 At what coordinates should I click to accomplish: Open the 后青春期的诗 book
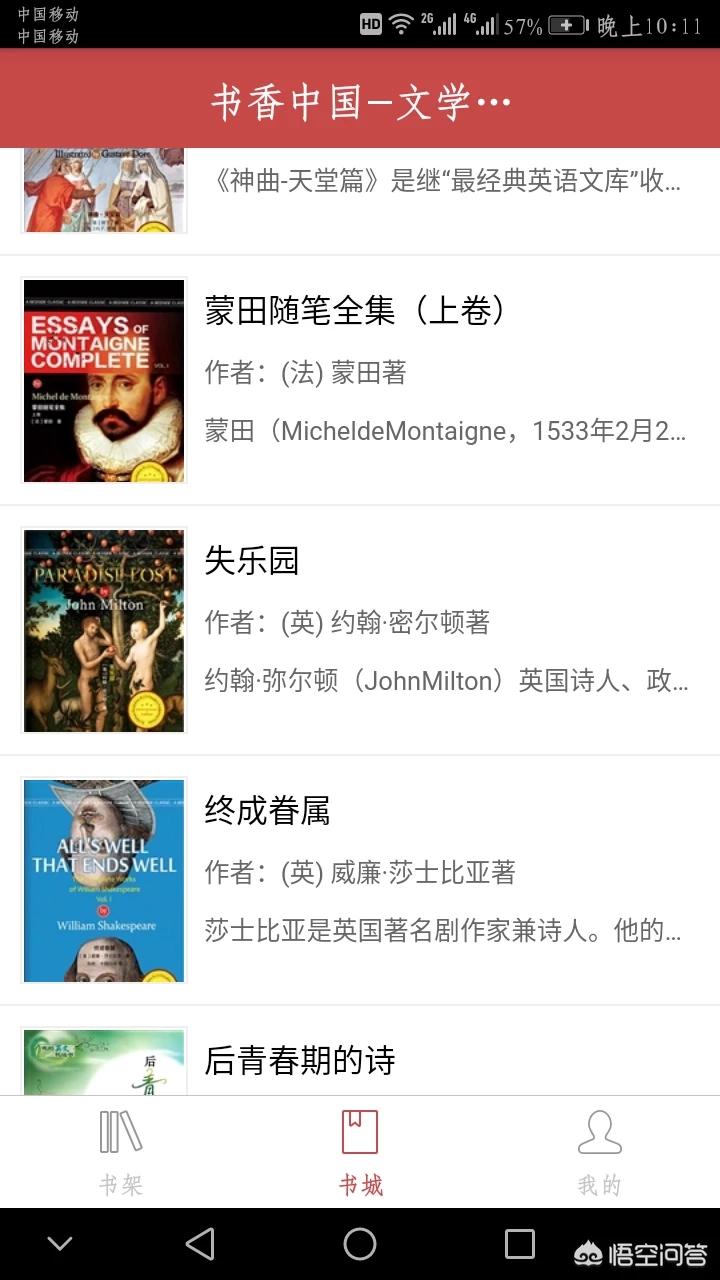(x=300, y=1060)
